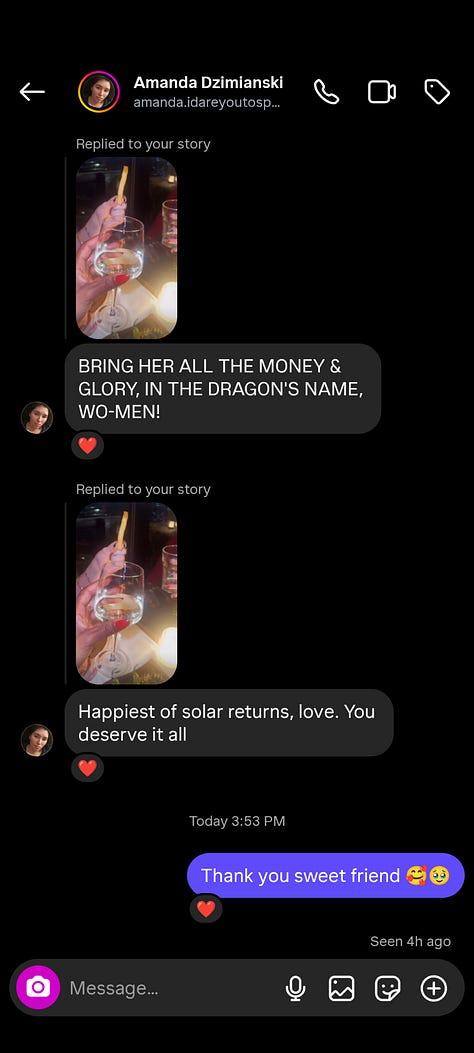Open the plus menu for more options
This screenshot has width=474, height=1053.
[434, 988]
